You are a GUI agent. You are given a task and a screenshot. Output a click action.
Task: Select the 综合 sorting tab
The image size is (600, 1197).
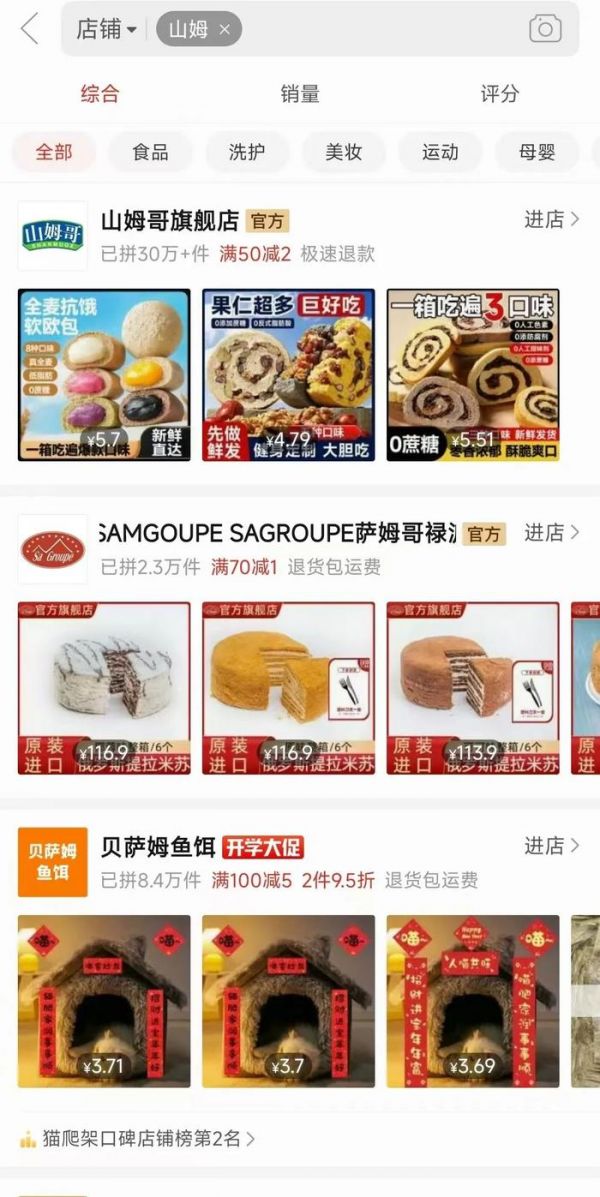pyautogui.click(x=100, y=94)
